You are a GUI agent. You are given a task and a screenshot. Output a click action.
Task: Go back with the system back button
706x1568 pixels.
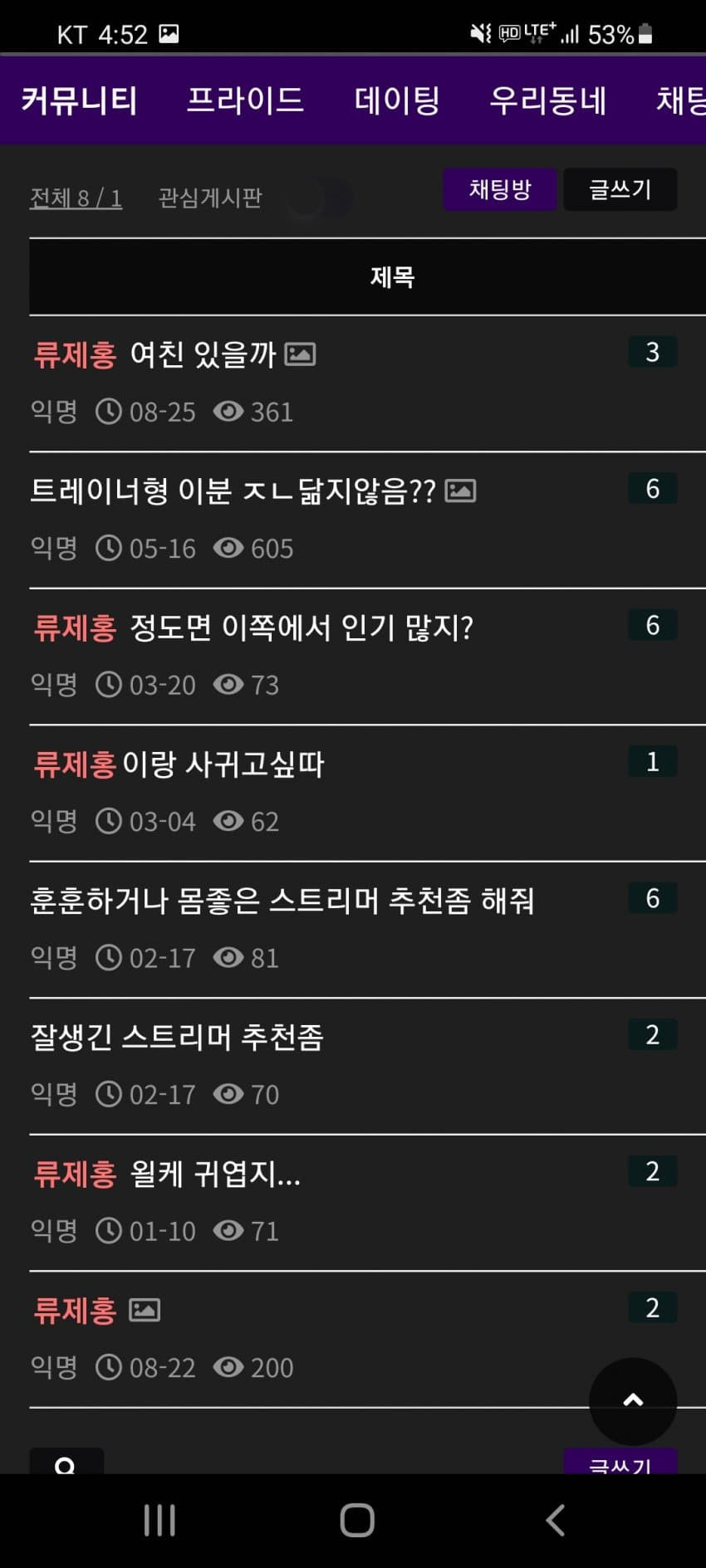point(555,1521)
